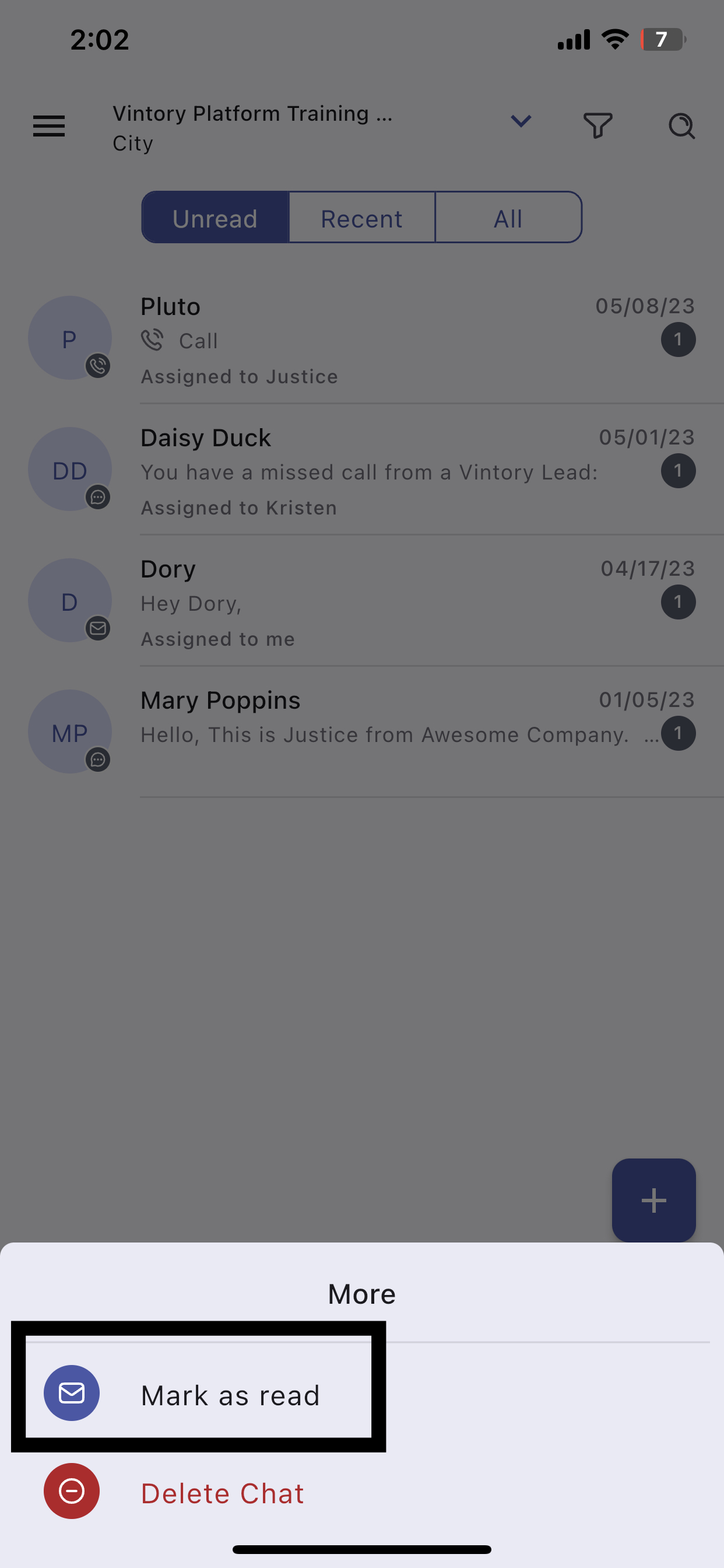Tap the plus button to start new chat

click(x=653, y=1200)
